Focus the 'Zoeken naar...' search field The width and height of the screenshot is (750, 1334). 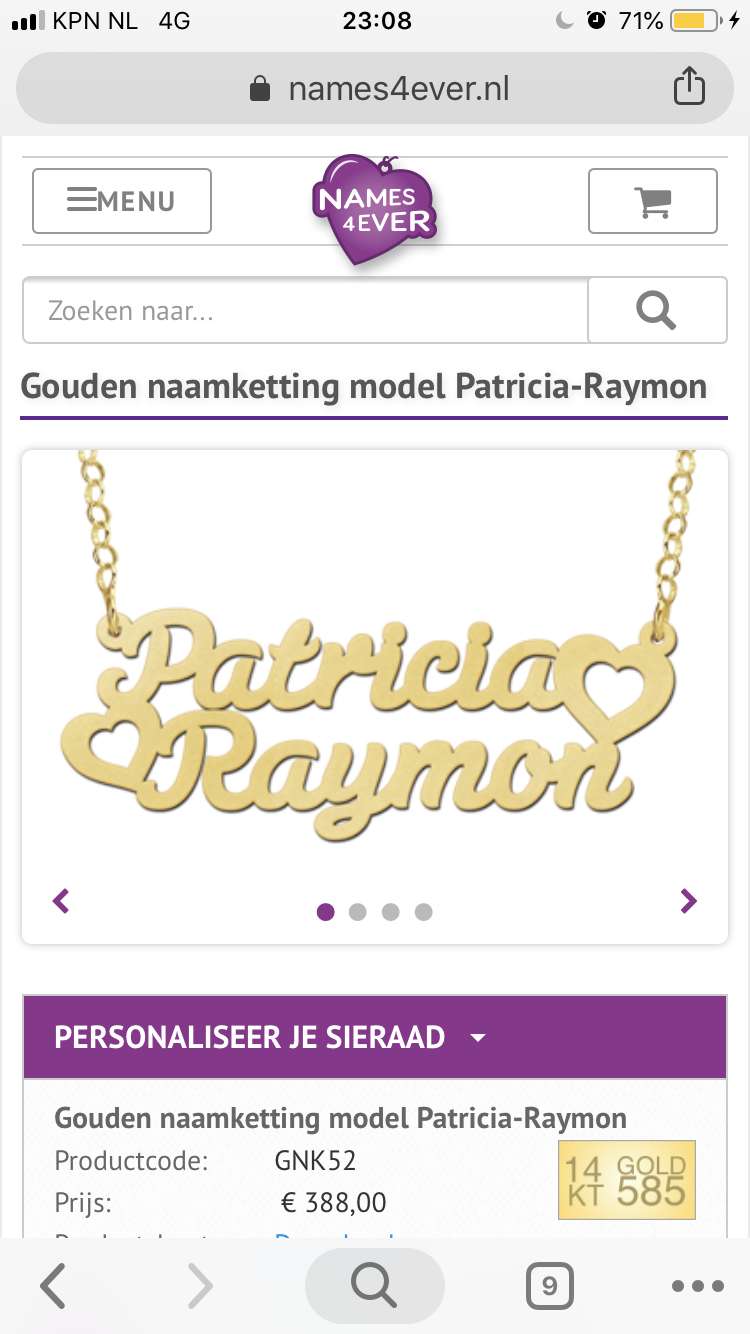click(x=305, y=310)
